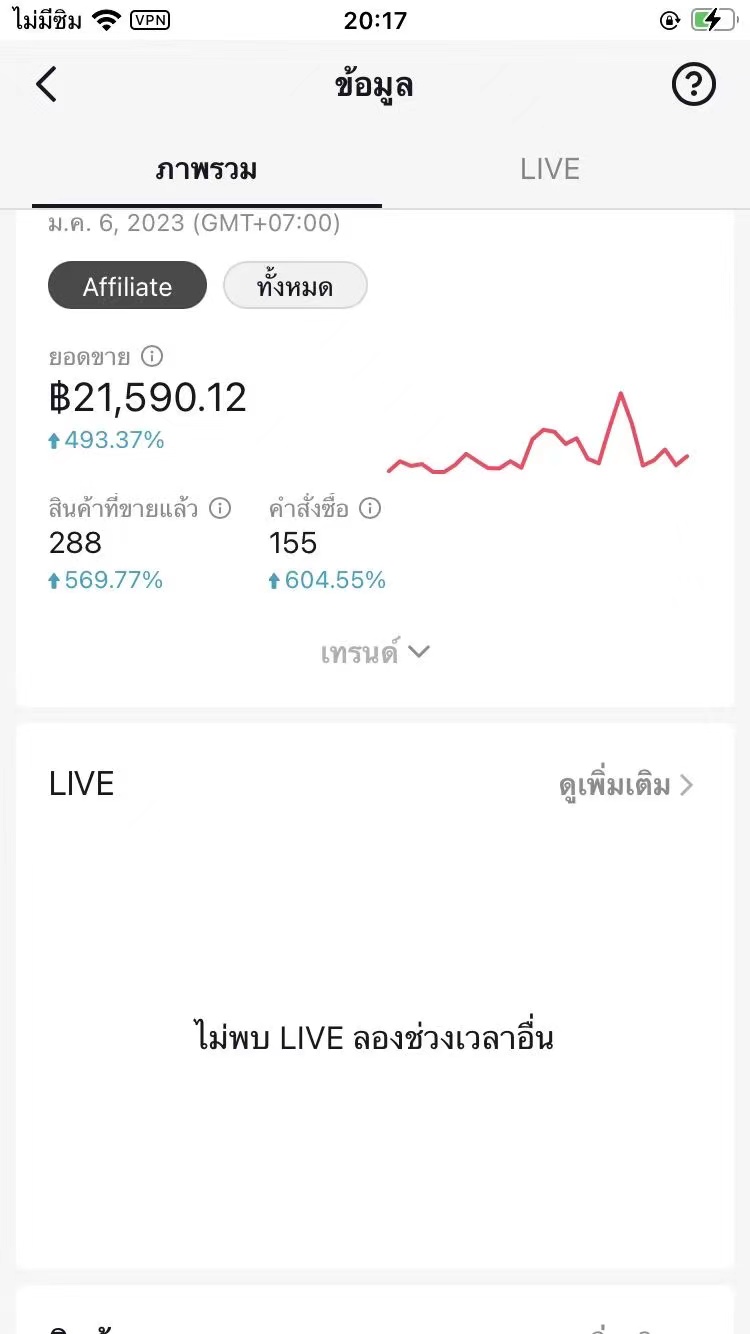Go back using the top-left arrow
The height and width of the screenshot is (1334, 750).
tap(46, 85)
